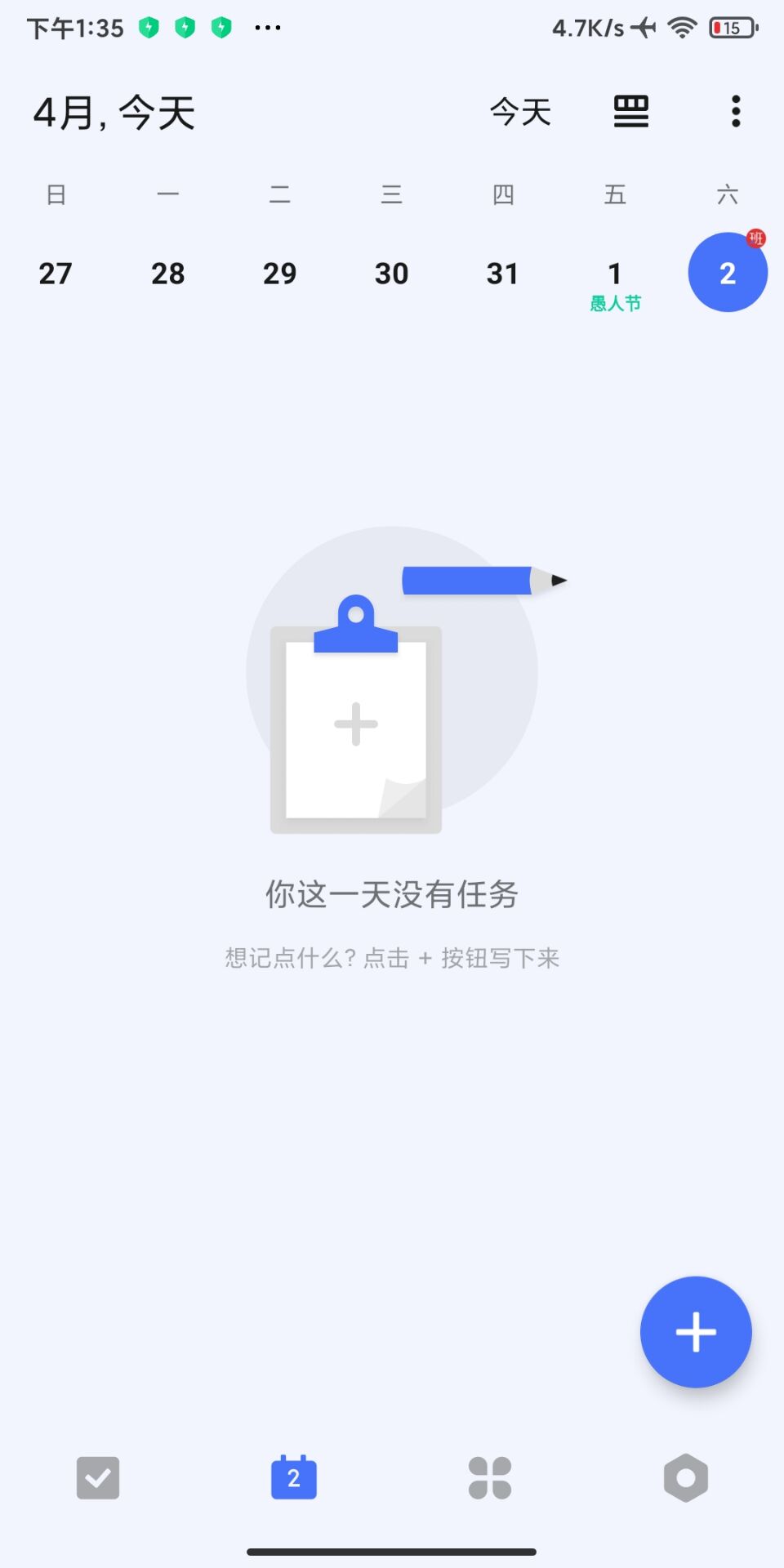Select date 28 in the week row

(x=167, y=274)
